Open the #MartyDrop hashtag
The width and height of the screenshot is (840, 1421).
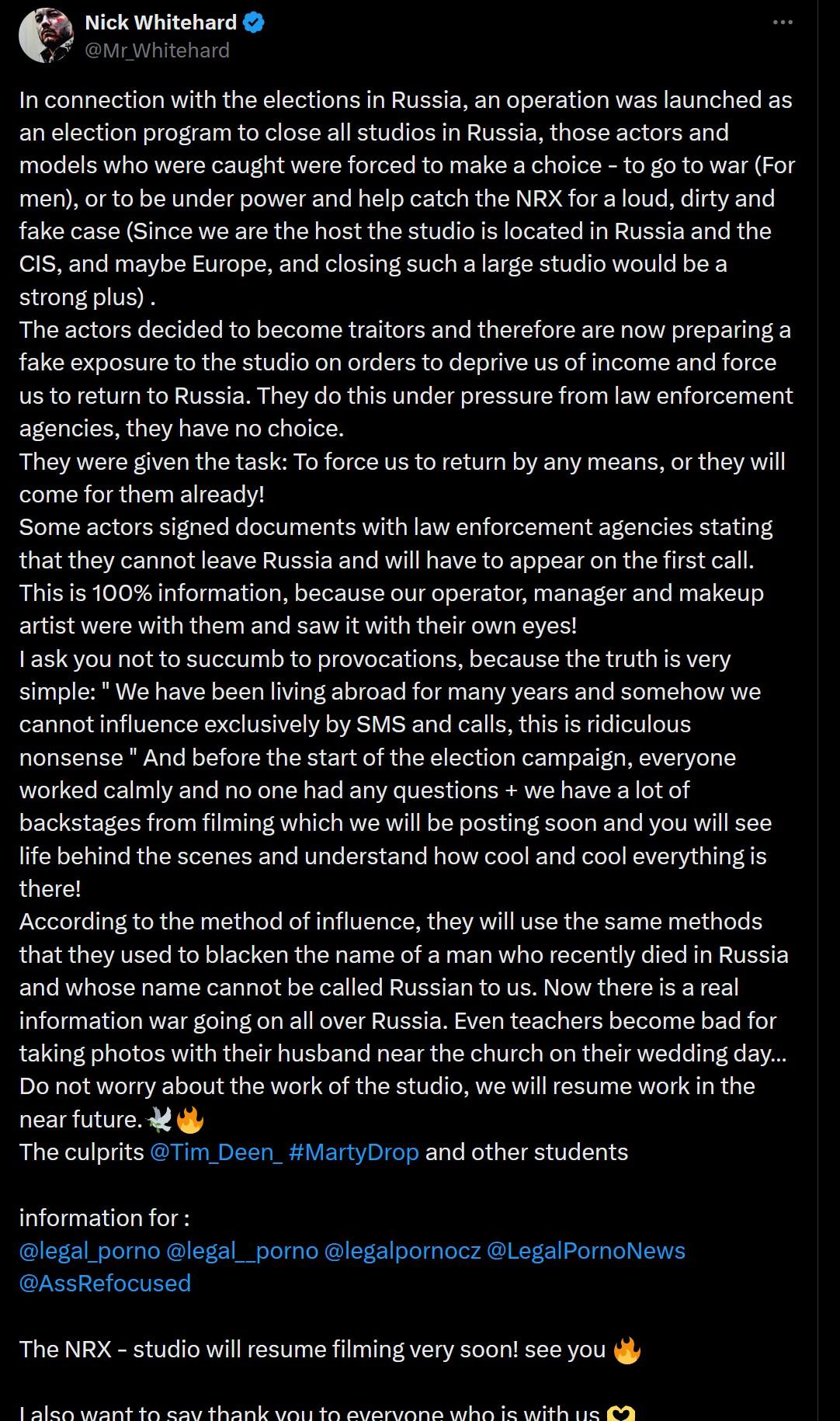click(x=354, y=1152)
